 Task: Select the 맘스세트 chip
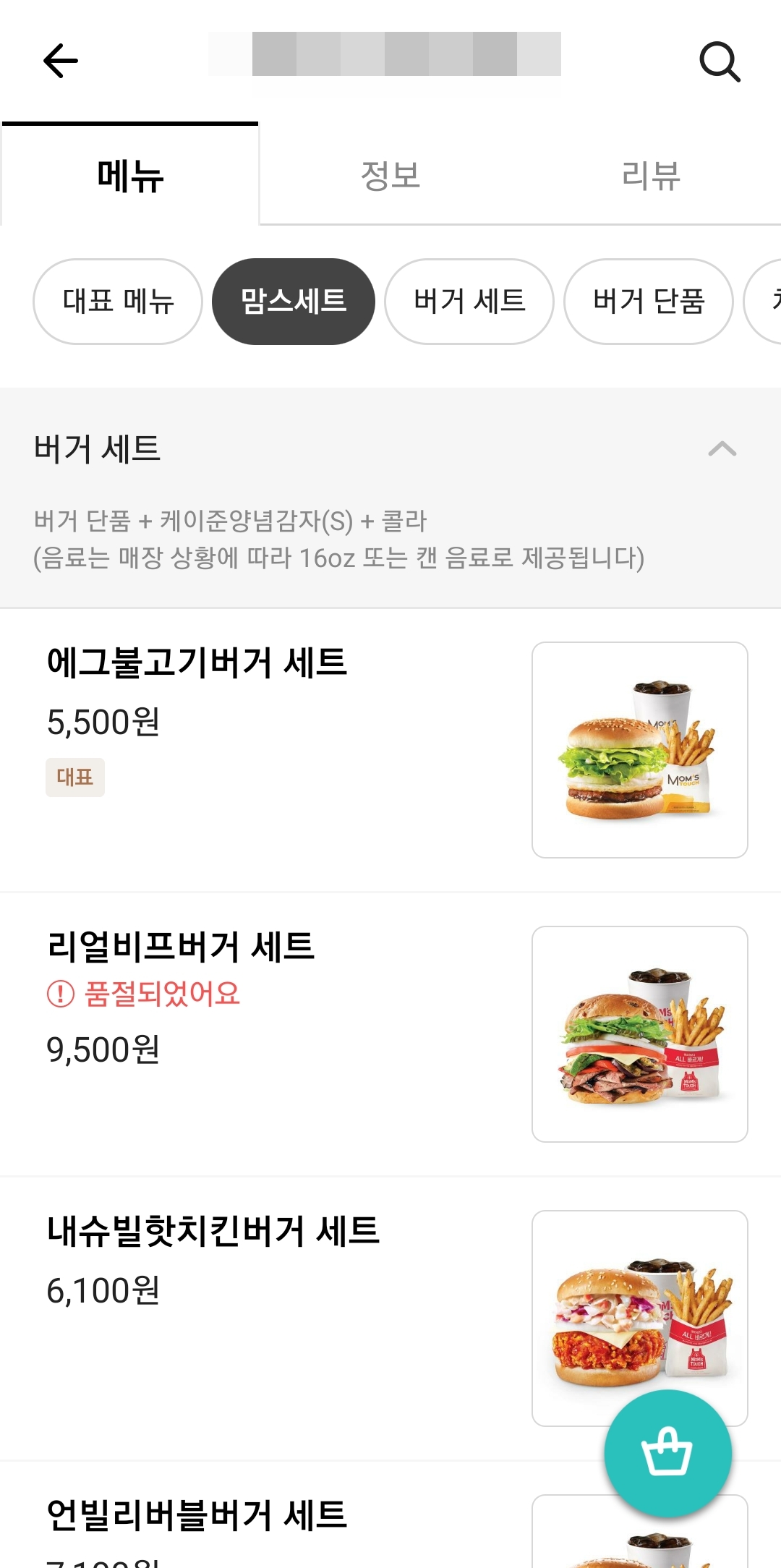294,302
